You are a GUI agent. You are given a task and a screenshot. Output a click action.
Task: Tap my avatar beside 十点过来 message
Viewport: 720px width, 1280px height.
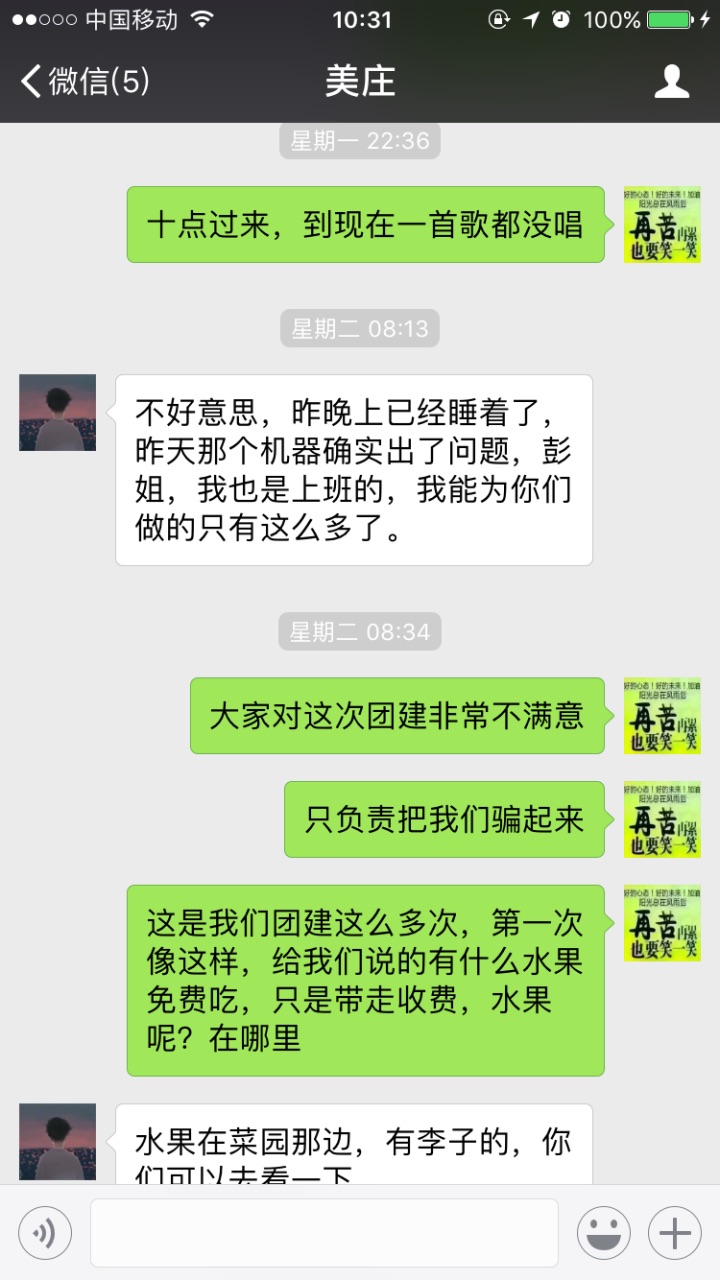[662, 224]
